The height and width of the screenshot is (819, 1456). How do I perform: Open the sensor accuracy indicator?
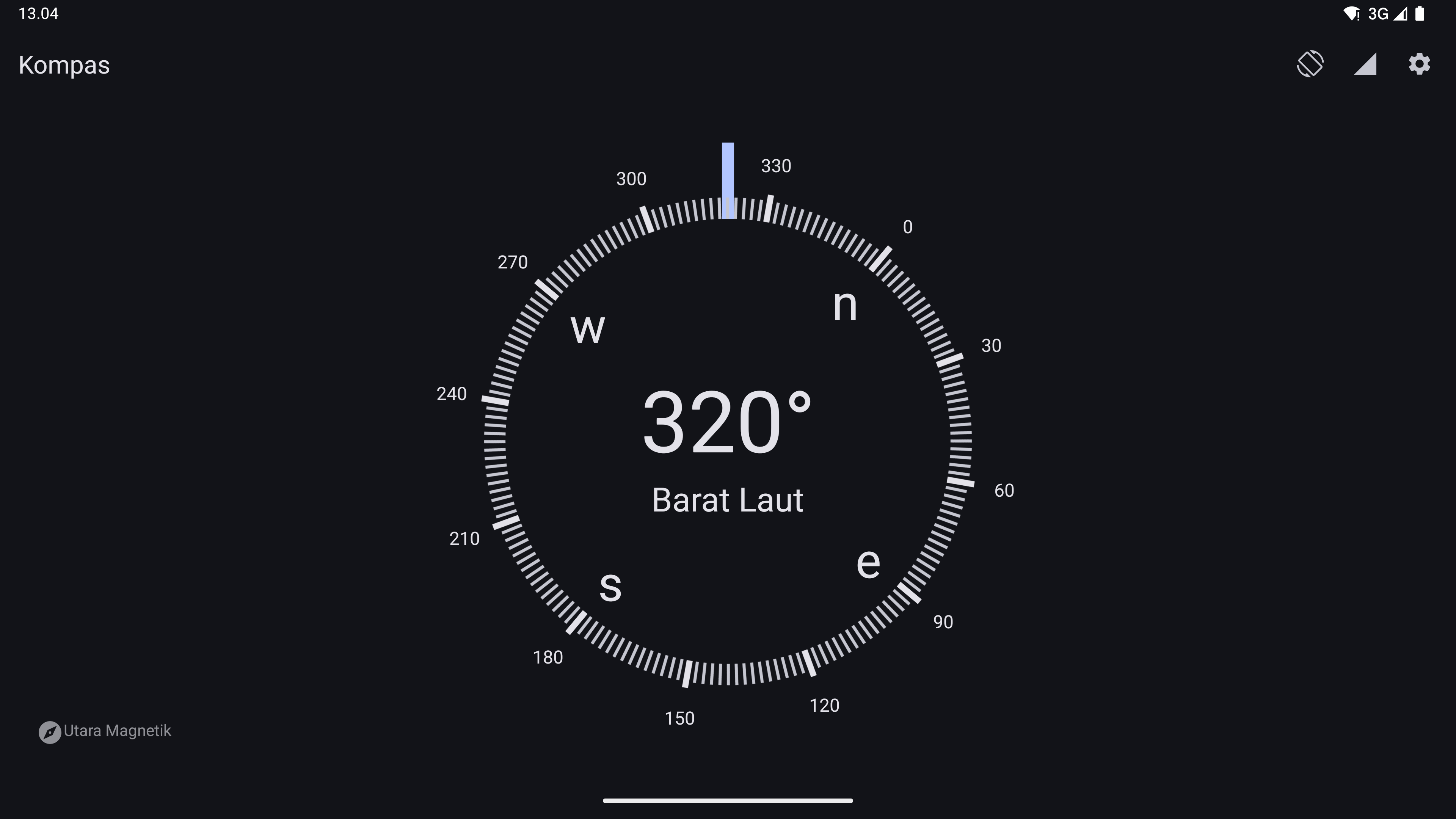click(1365, 64)
